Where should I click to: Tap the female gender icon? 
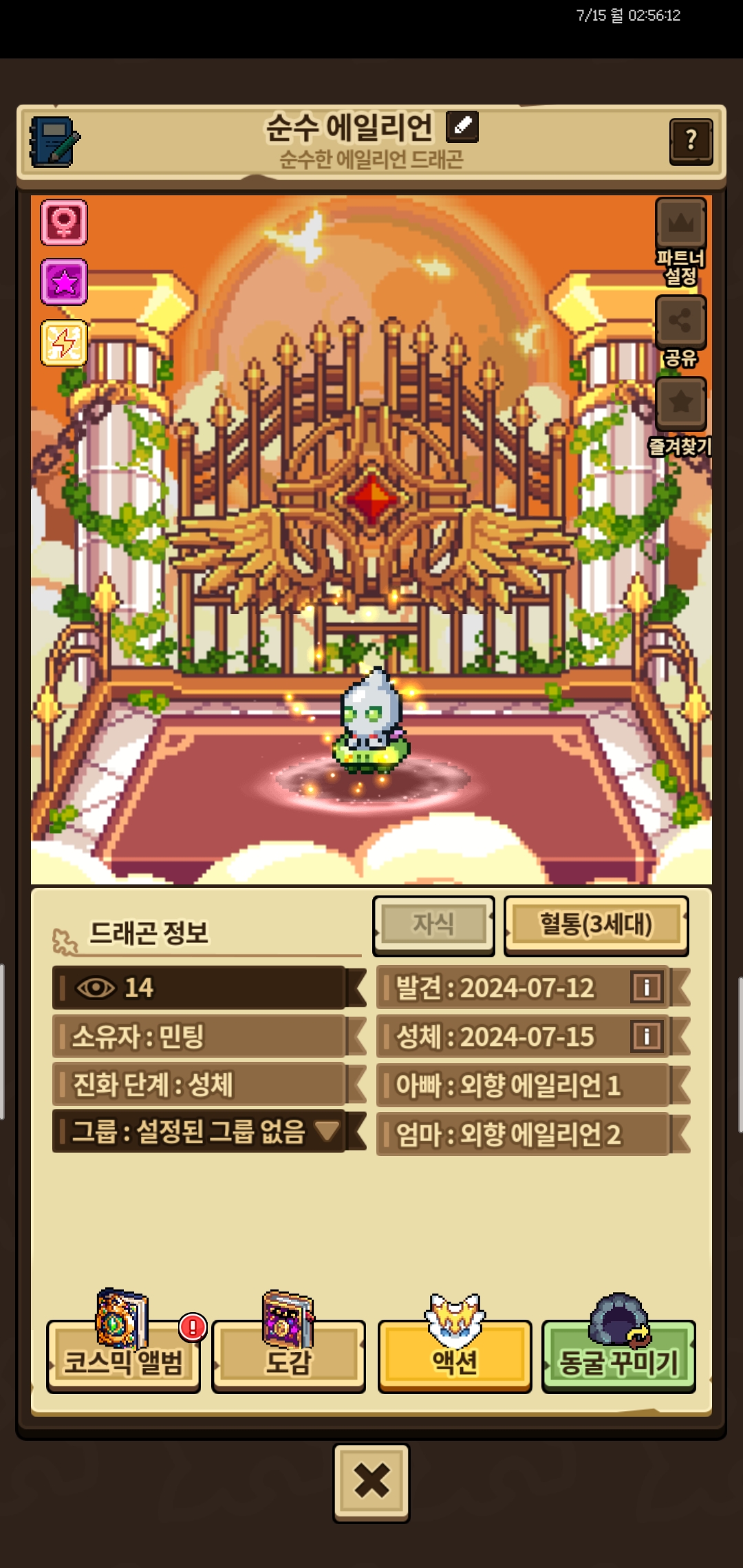click(64, 222)
